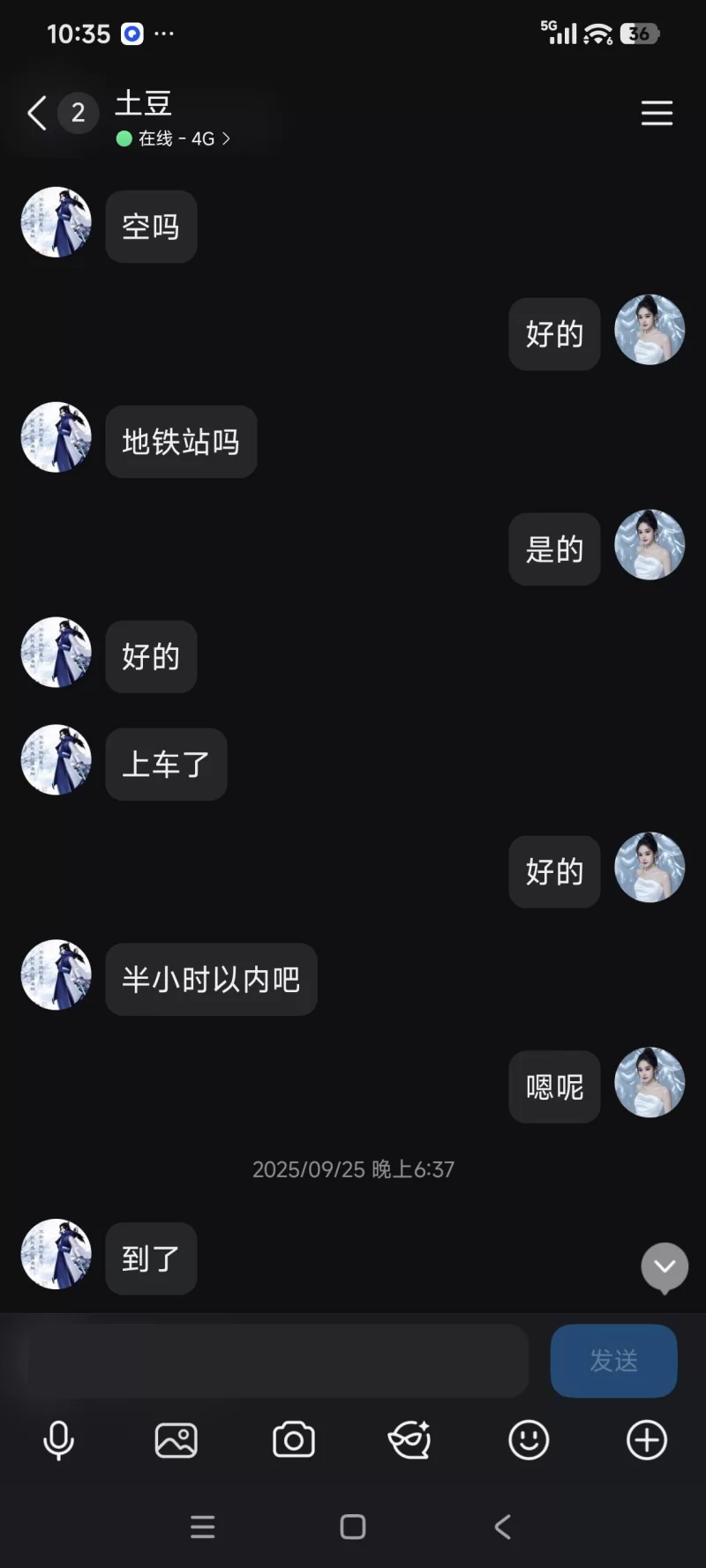Jump to latest messages with down arrow
Viewport: 706px width, 1568px height.
[x=665, y=1266]
